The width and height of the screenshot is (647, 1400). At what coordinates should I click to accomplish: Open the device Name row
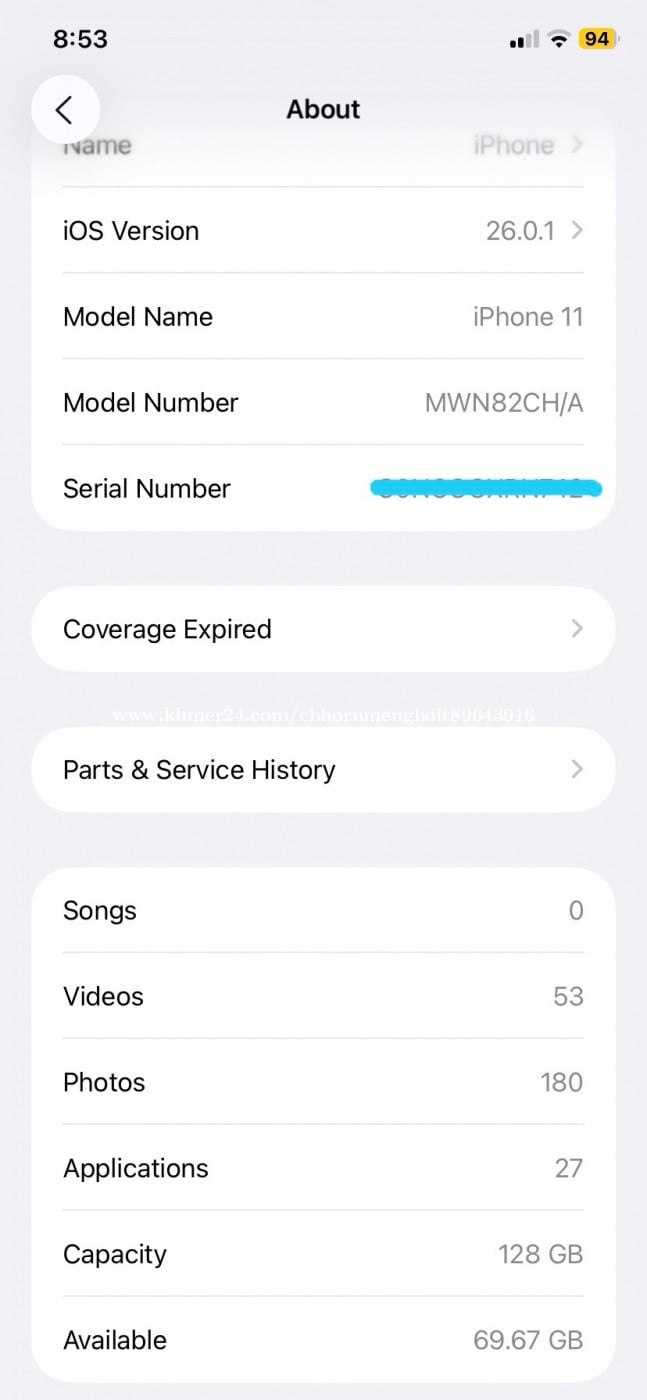(x=323, y=150)
